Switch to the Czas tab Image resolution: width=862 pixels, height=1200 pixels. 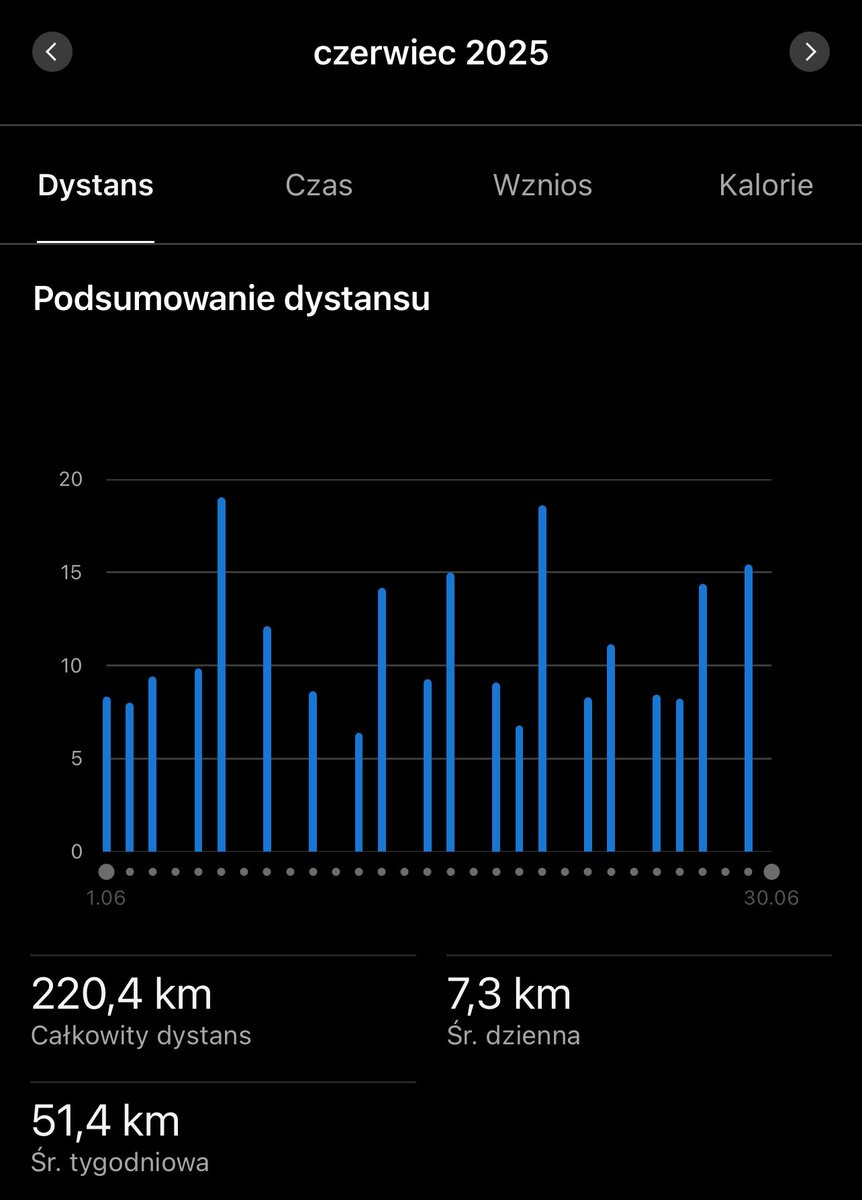(x=319, y=185)
